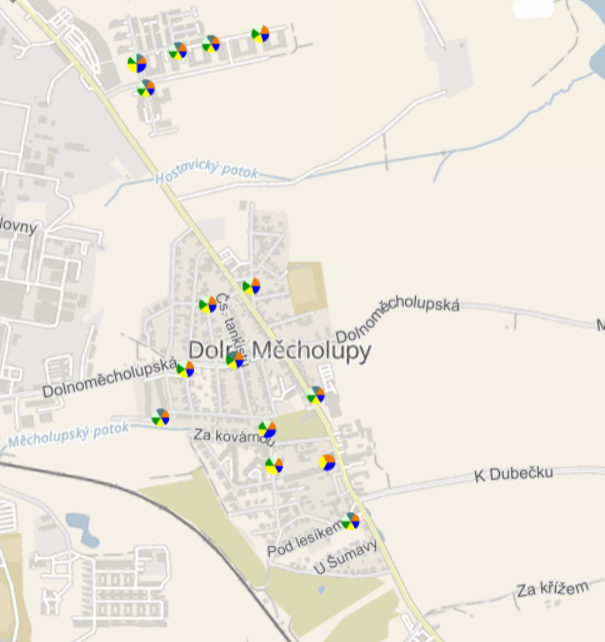Open marker at the end of left Dolnoměcholupská label
Image resolution: width=605 pixels, height=642 pixels.
point(185,369)
